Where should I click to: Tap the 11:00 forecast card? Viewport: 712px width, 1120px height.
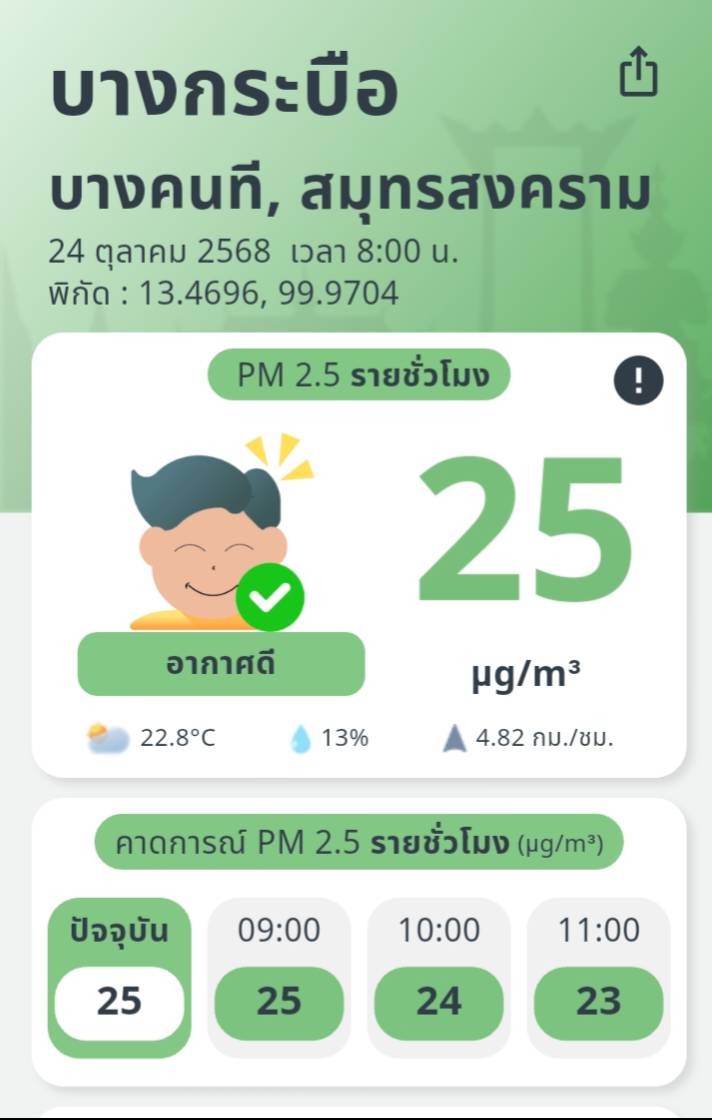coord(598,976)
